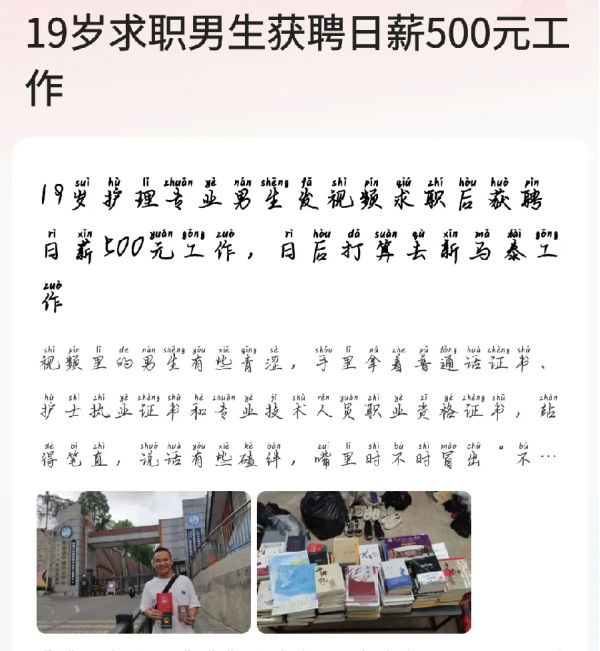This screenshot has height=651, width=600.
Task: Open photo of books at stall
Action: [x=363, y=561]
